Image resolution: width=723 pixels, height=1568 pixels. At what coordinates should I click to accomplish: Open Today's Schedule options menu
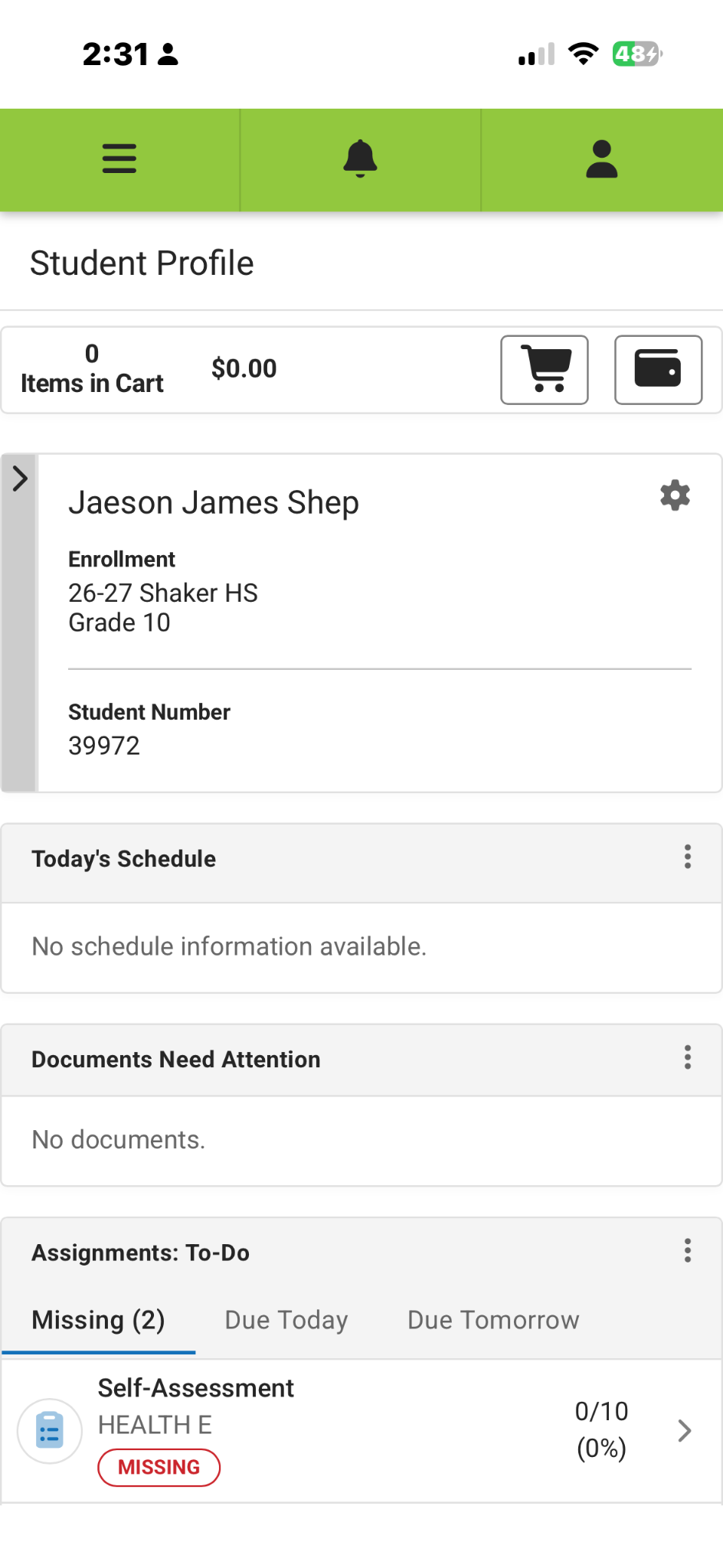point(688,857)
